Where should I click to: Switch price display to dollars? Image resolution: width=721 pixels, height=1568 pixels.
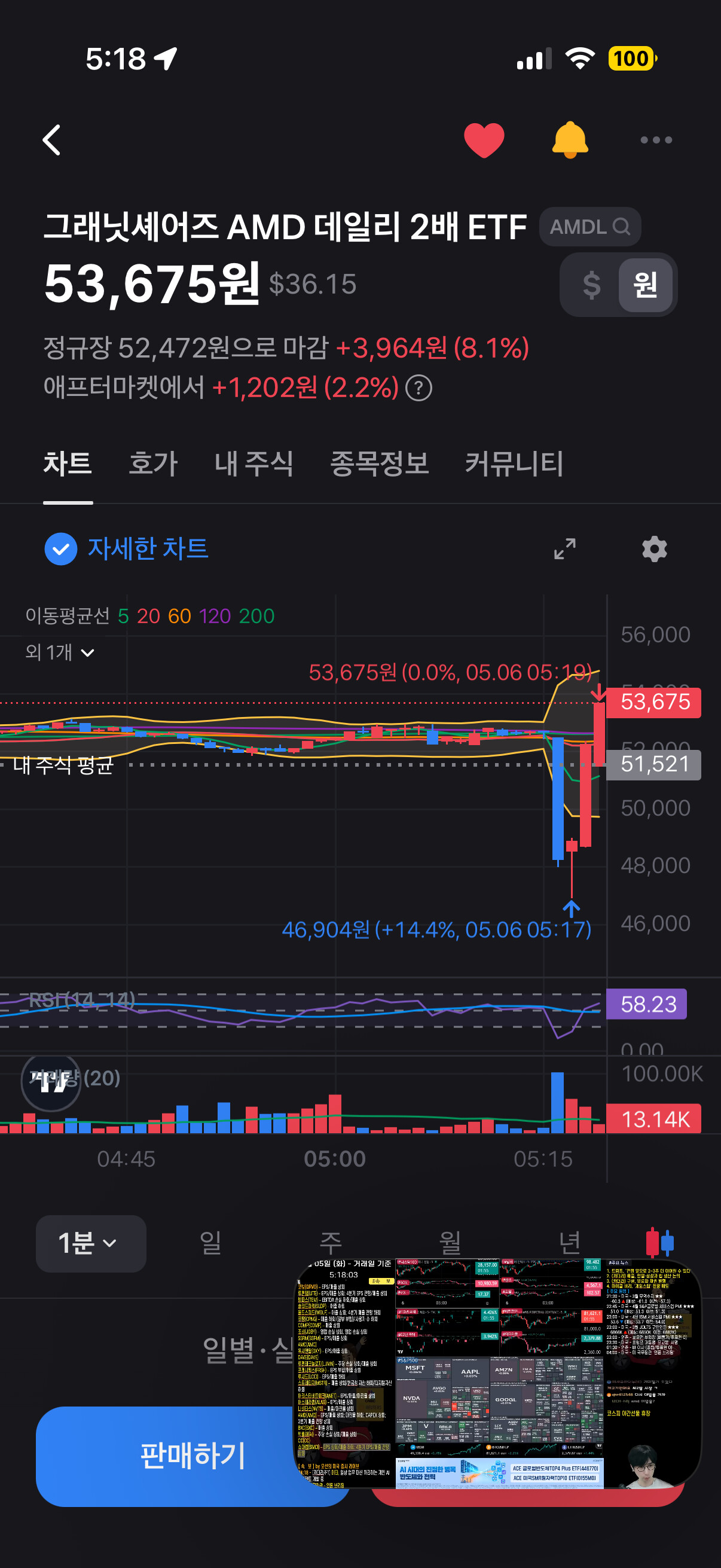coord(591,284)
